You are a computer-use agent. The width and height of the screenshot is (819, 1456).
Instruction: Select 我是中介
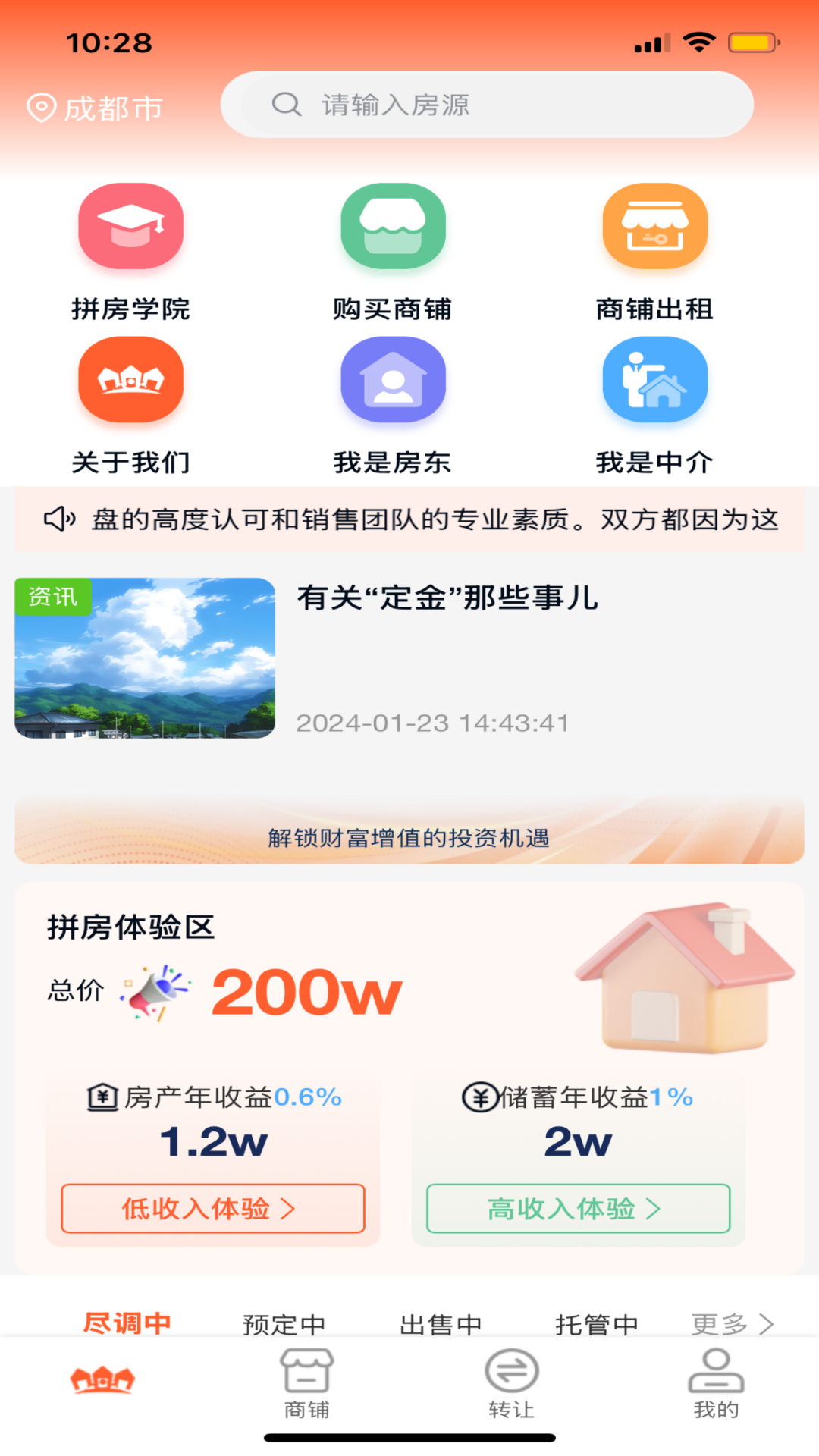coord(654,405)
